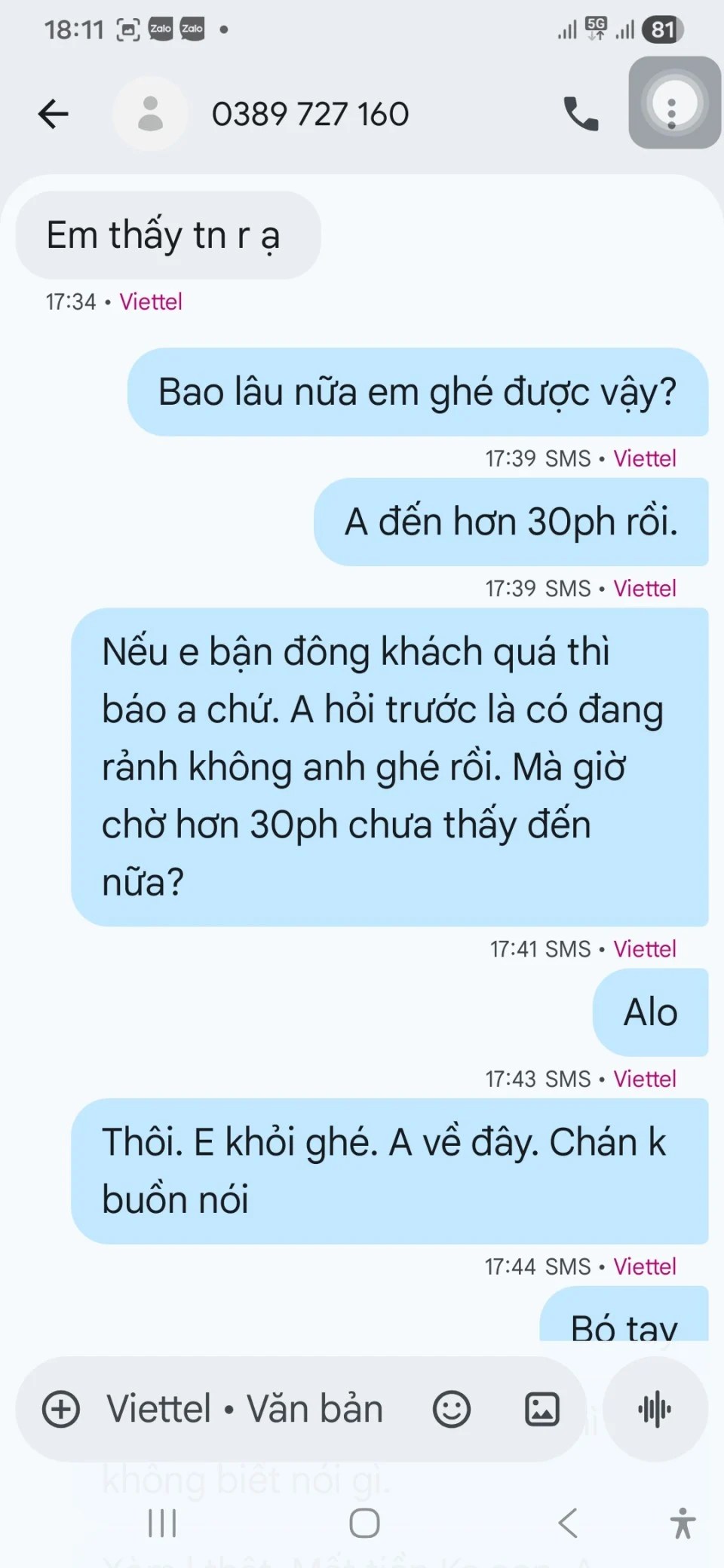The image size is (724, 1568).
Task: Open the emoji picker
Action: (452, 1409)
